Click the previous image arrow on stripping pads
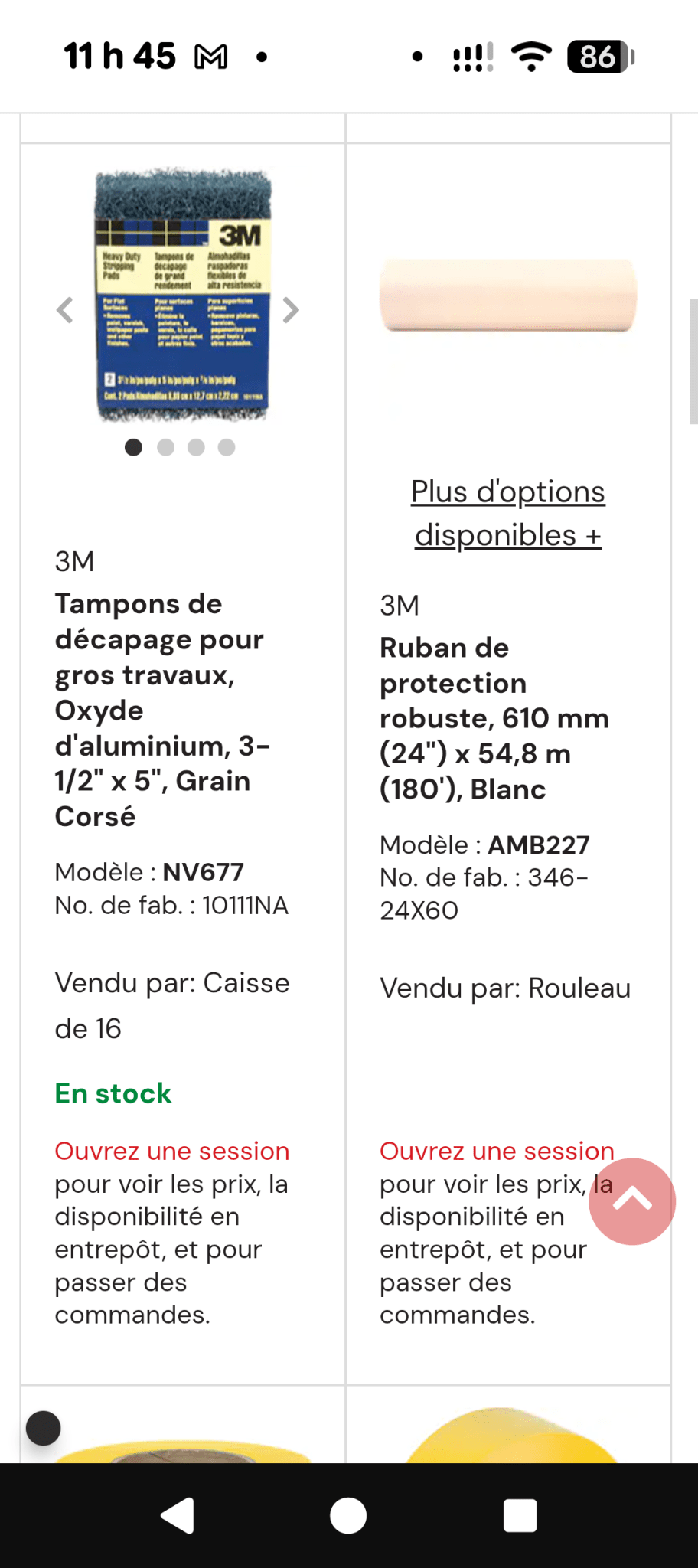Image resolution: width=698 pixels, height=1568 pixels. [65, 310]
